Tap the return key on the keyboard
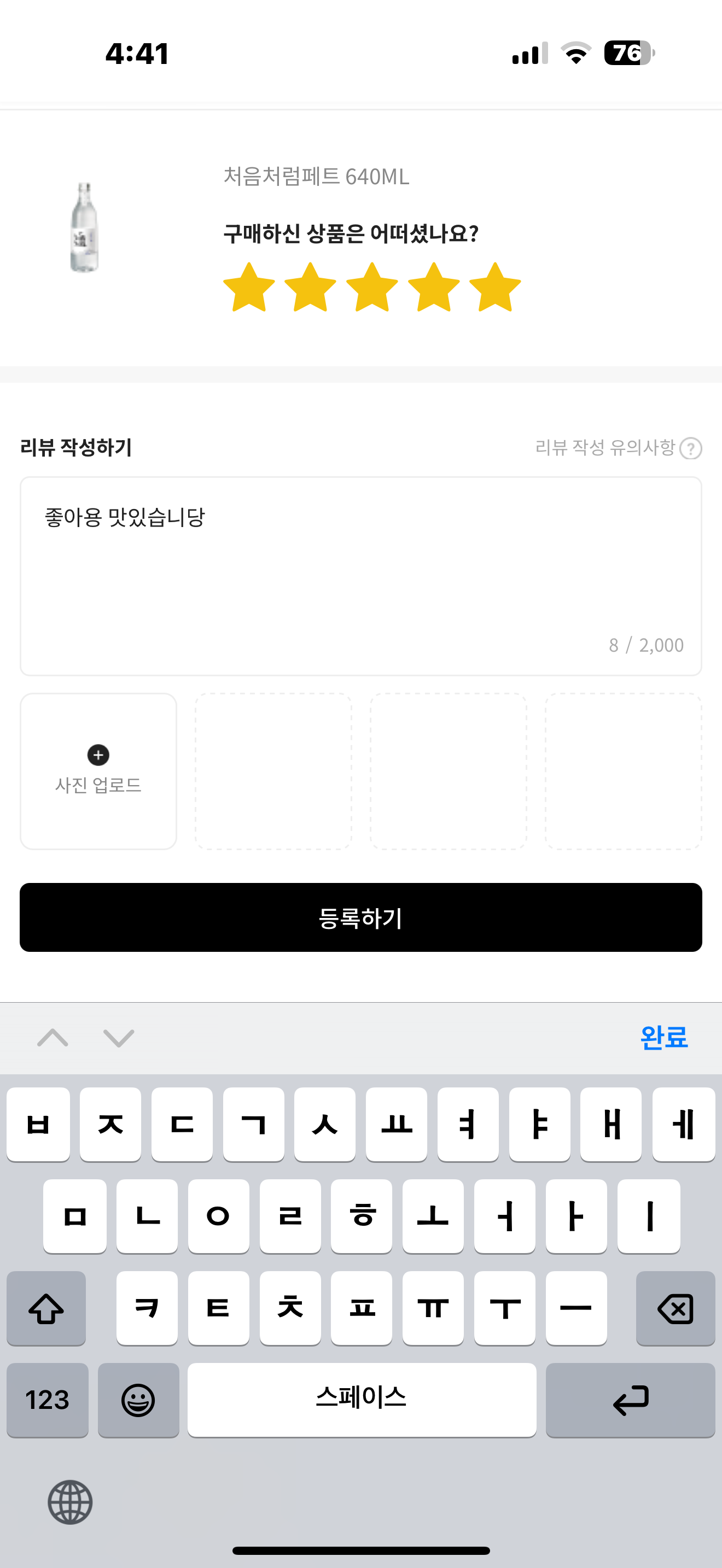Image resolution: width=722 pixels, height=1568 pixels. click(631, 1399)
